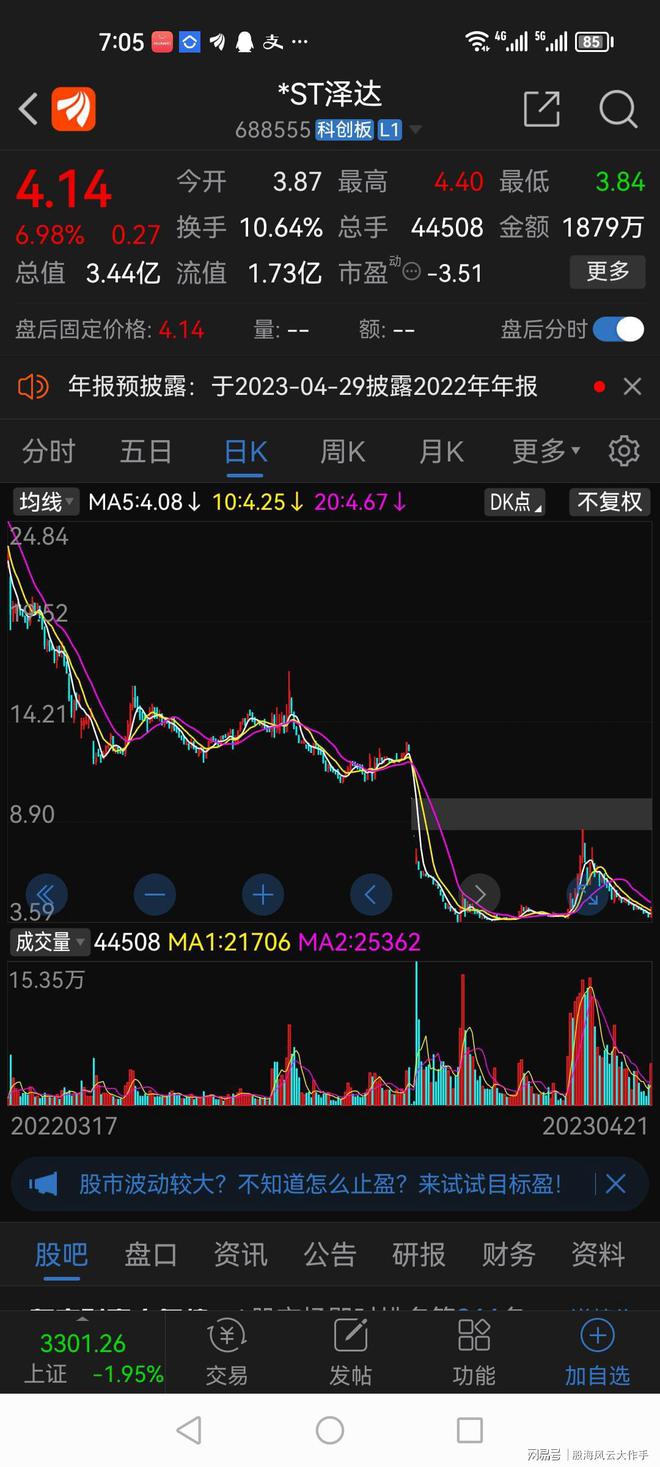Open the 交易 trading tab
Viewport: 660px width, 1467px height.
(x=226, y=1352)
